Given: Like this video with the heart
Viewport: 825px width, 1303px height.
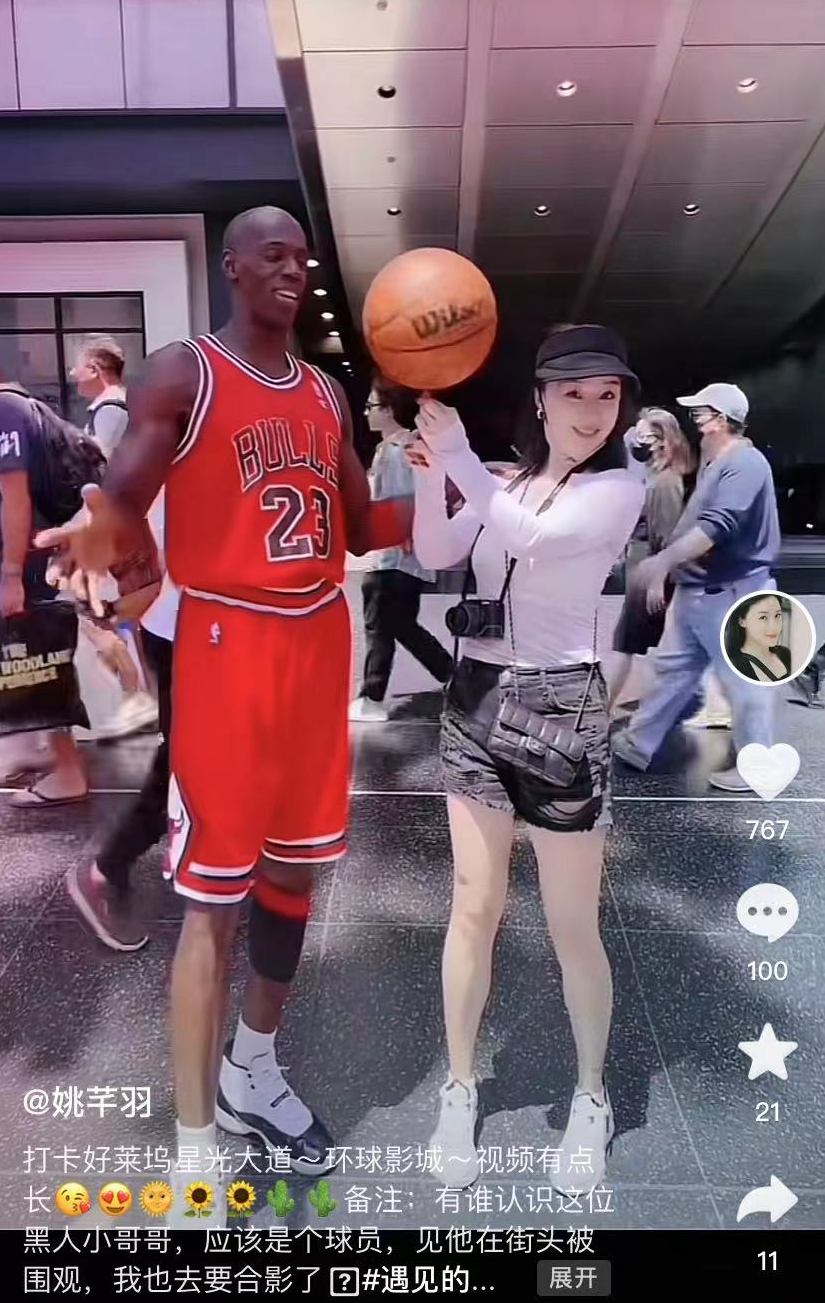Looking at the screenshot, I should (x=767, y=771).
